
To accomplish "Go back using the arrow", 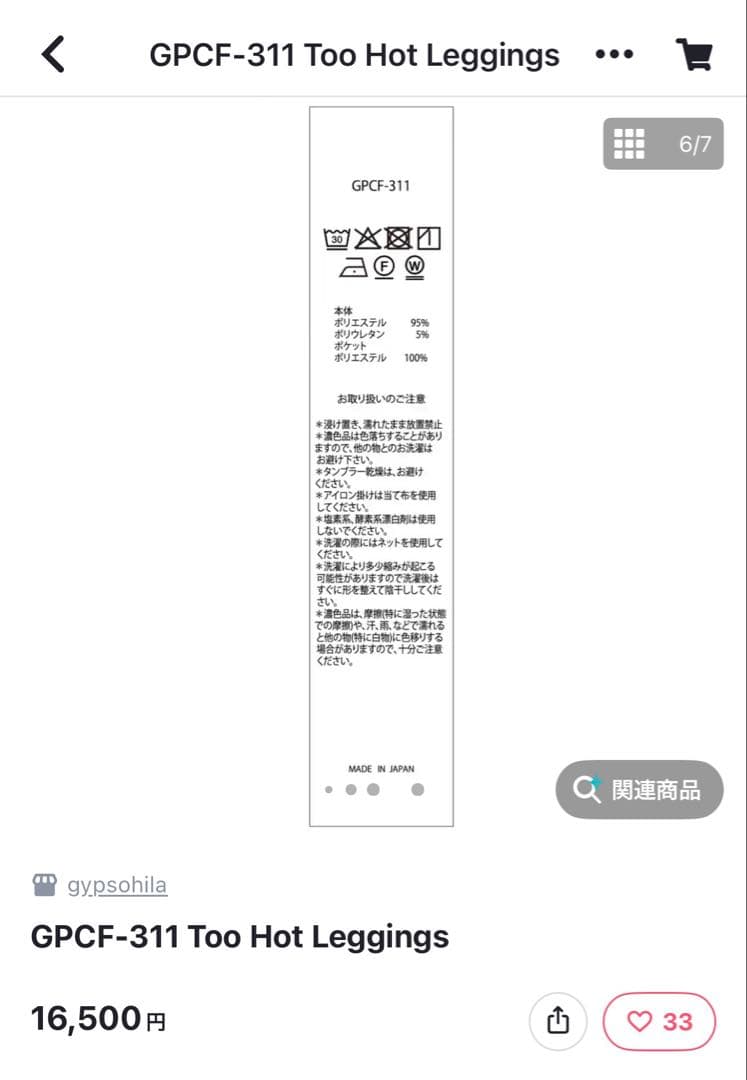I will point(53,54).
